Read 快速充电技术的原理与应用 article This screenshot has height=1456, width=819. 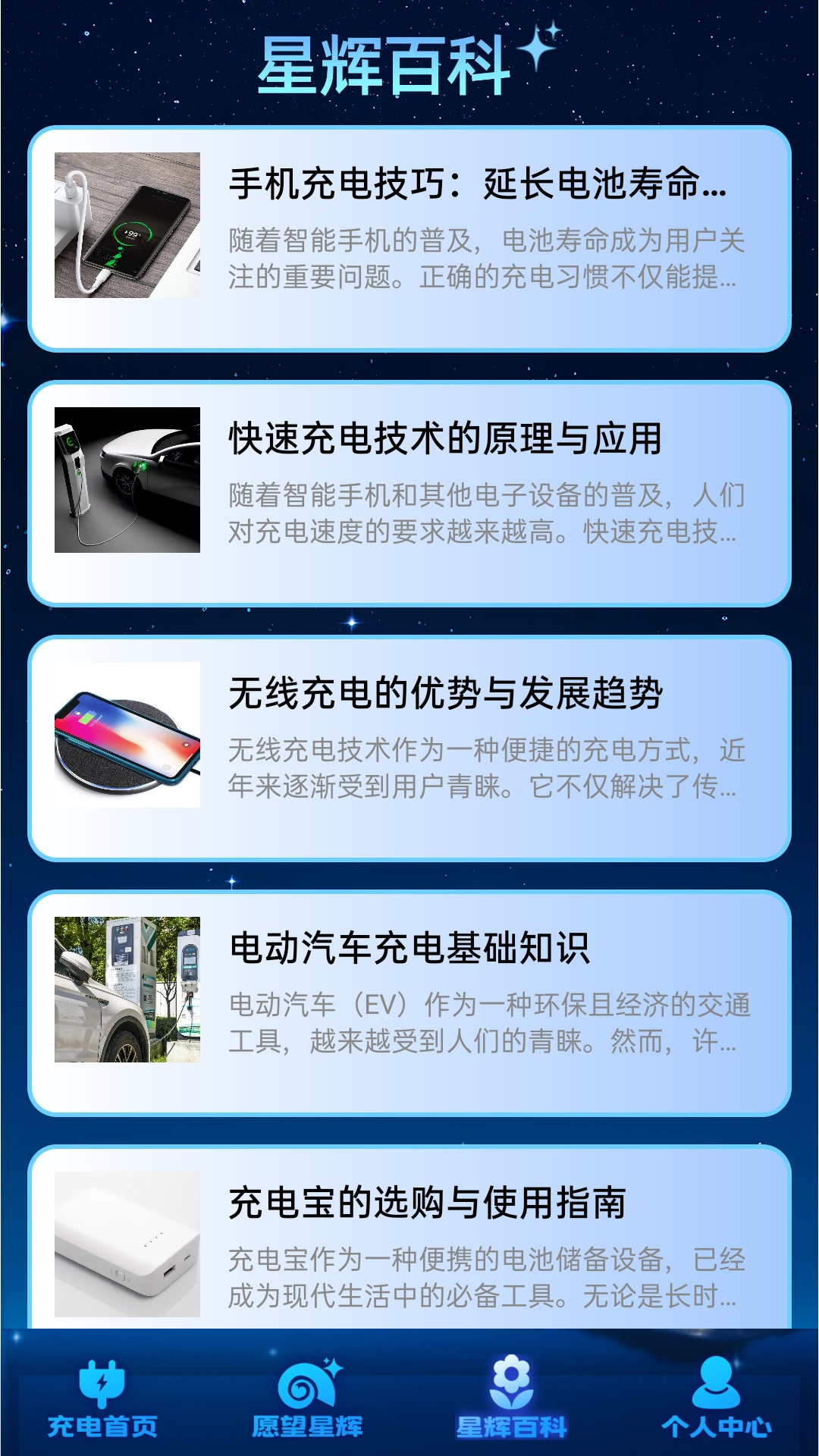click(x=409, y=494)
